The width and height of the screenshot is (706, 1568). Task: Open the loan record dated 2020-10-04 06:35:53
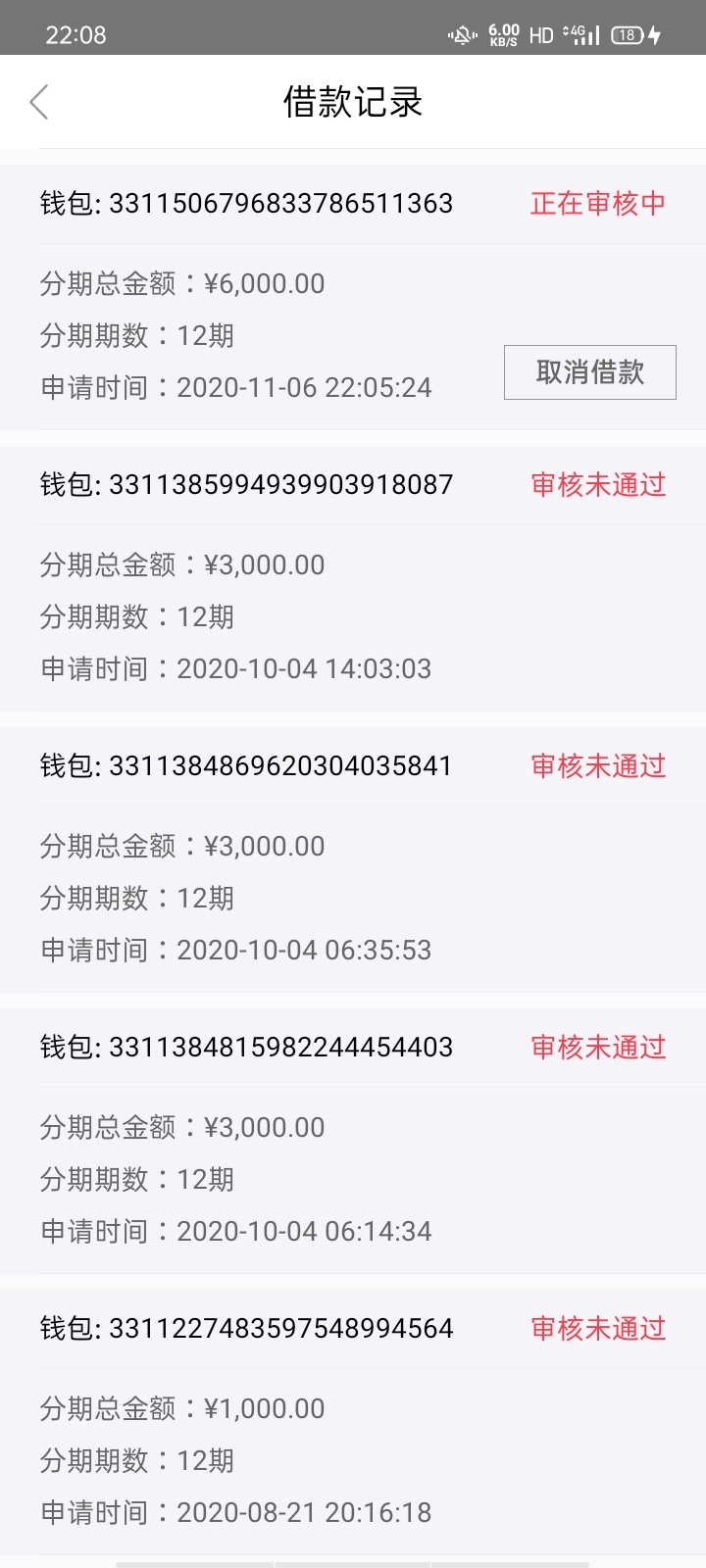click(353, 860)
